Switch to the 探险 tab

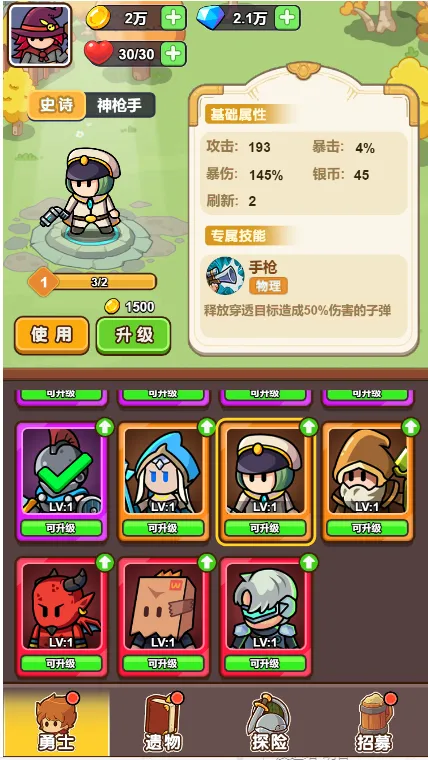coord(269,722)
